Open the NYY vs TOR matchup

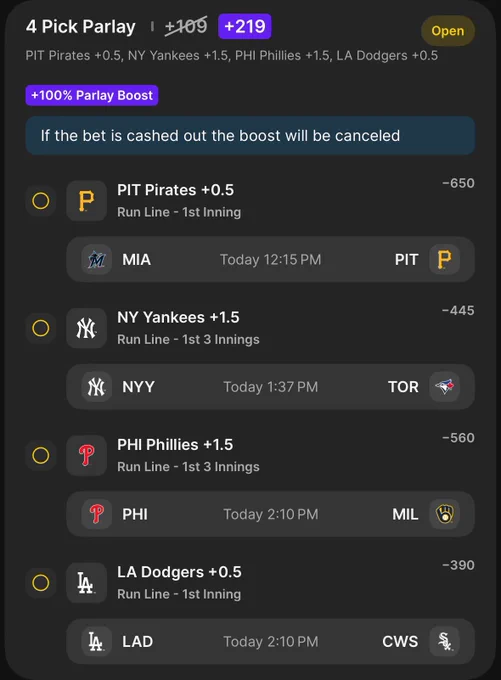coord(270,386)
